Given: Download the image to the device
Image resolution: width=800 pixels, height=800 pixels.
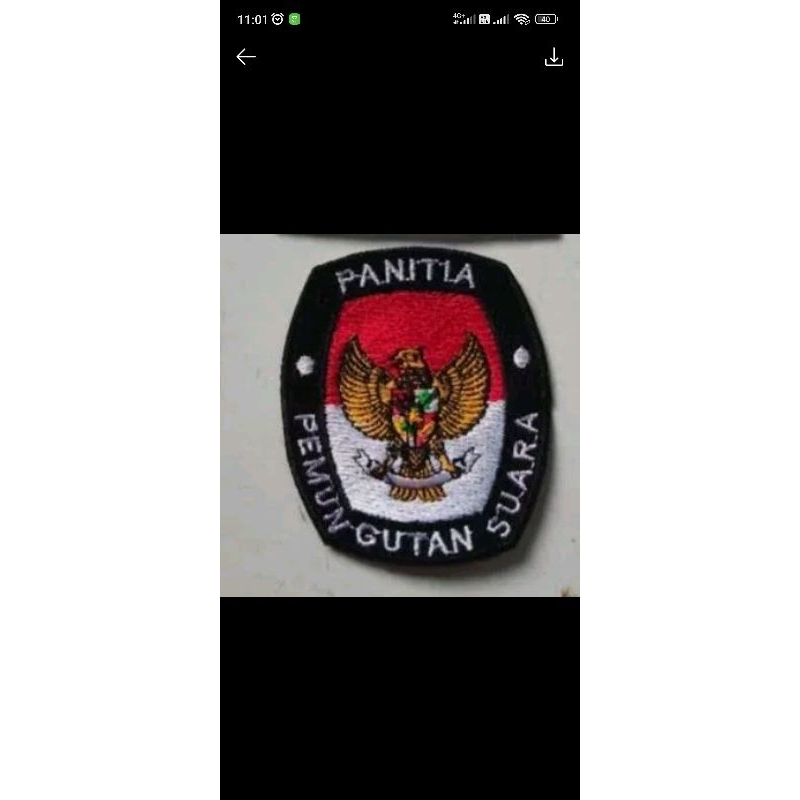Looking at the screenshot, I should [553, 58].
